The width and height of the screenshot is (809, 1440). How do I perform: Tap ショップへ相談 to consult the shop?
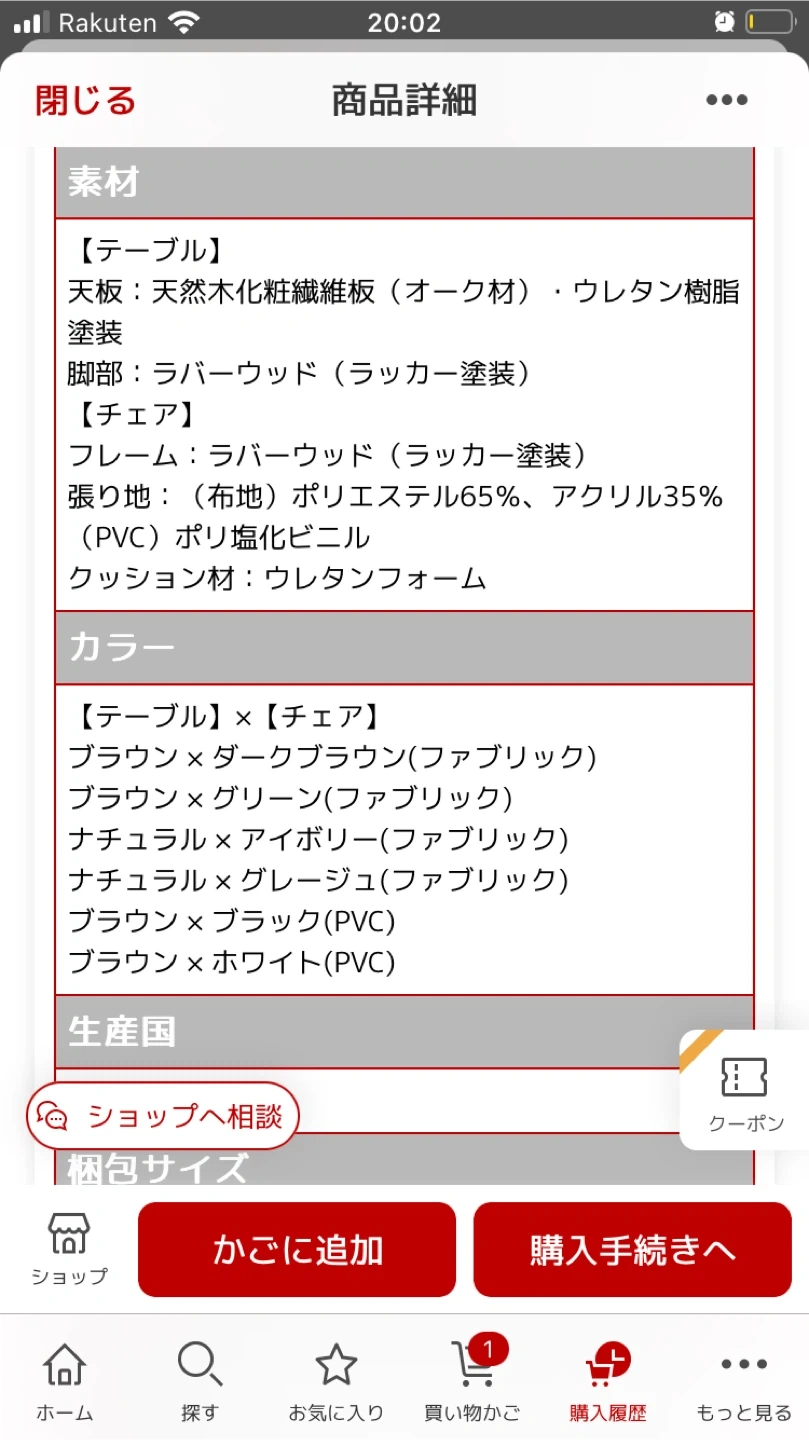click(x=163, y=1116)
